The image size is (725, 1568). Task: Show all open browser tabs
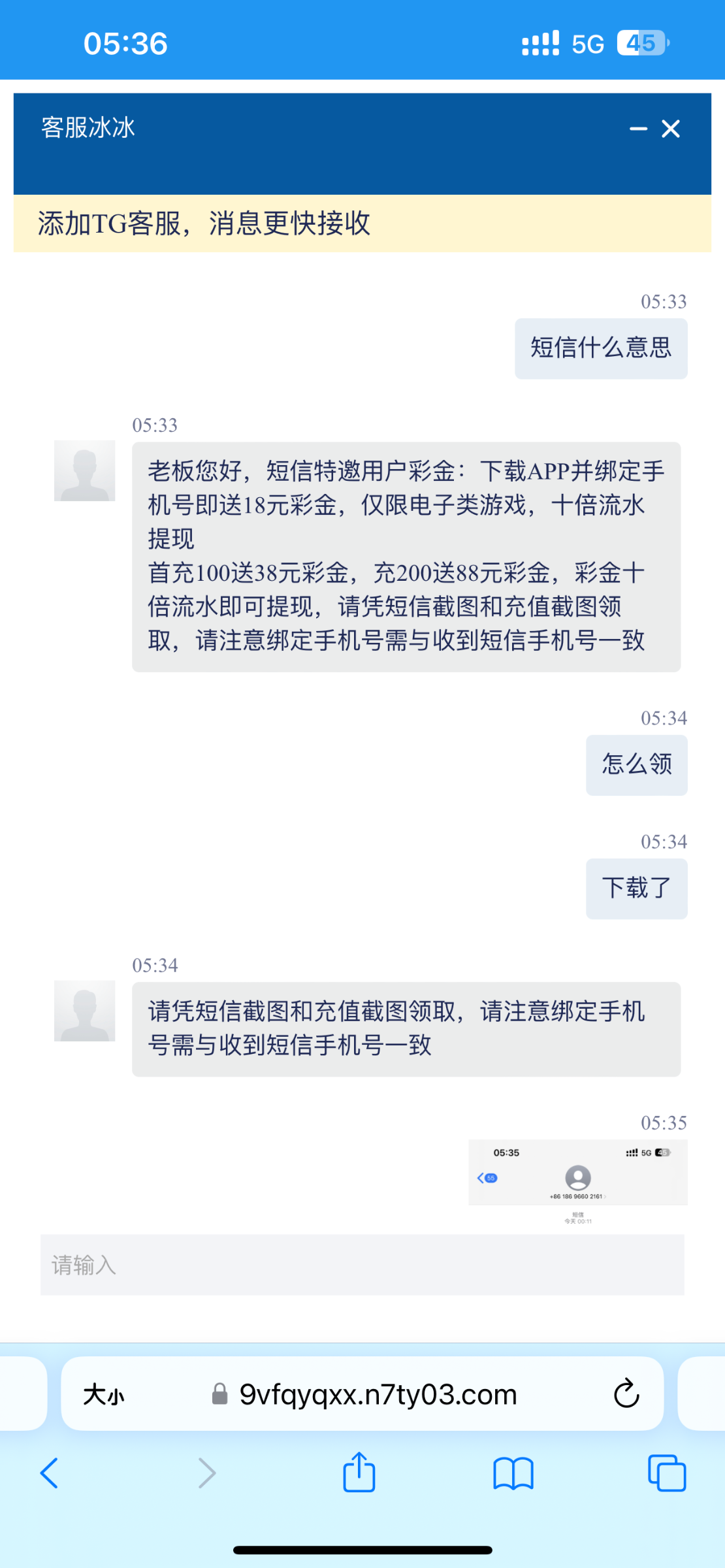click(x=667, y=1473)
